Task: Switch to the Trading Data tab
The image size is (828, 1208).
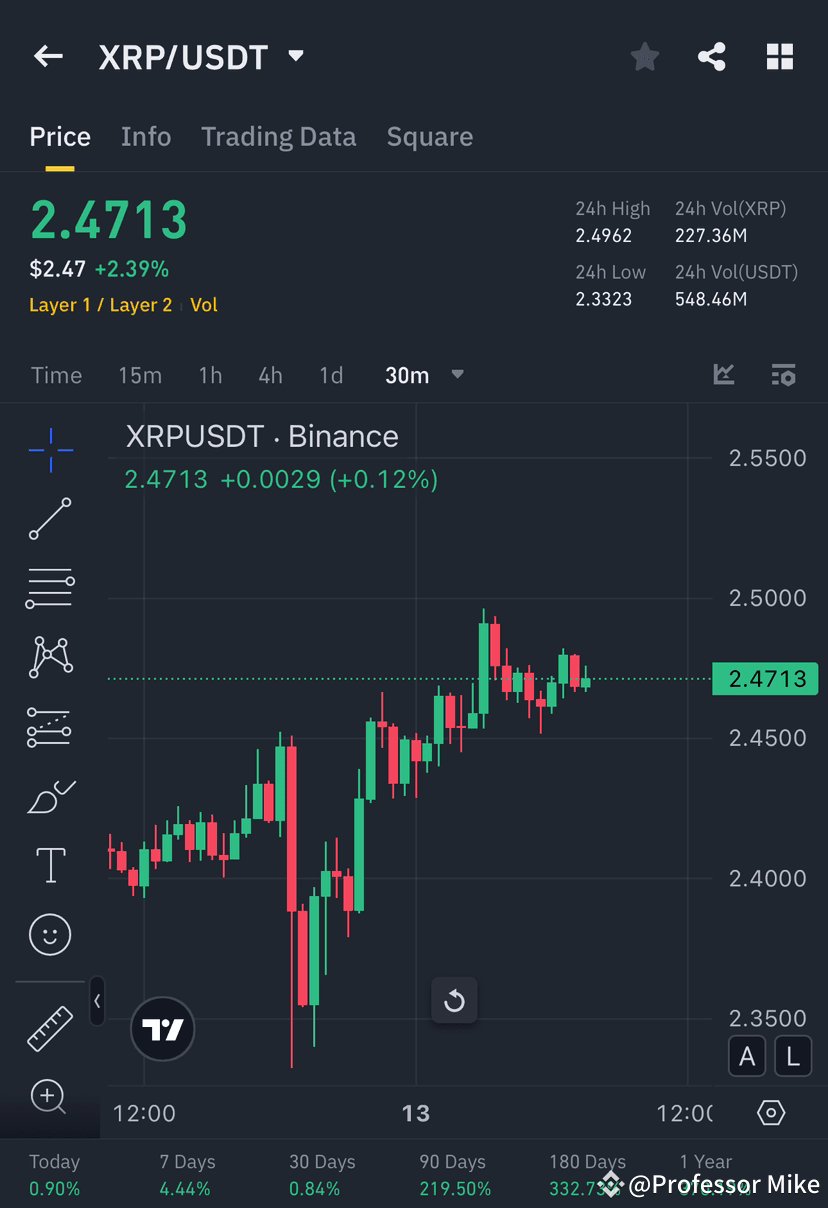Action: [278, 136]
